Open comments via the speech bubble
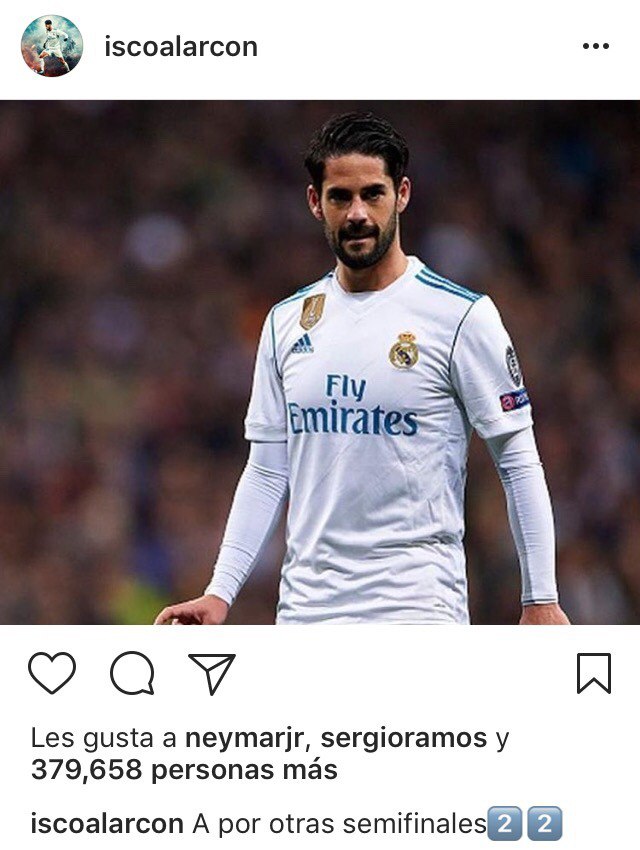Image resolution: width=640 pixels, height=850 pixels. pos(132,673)
